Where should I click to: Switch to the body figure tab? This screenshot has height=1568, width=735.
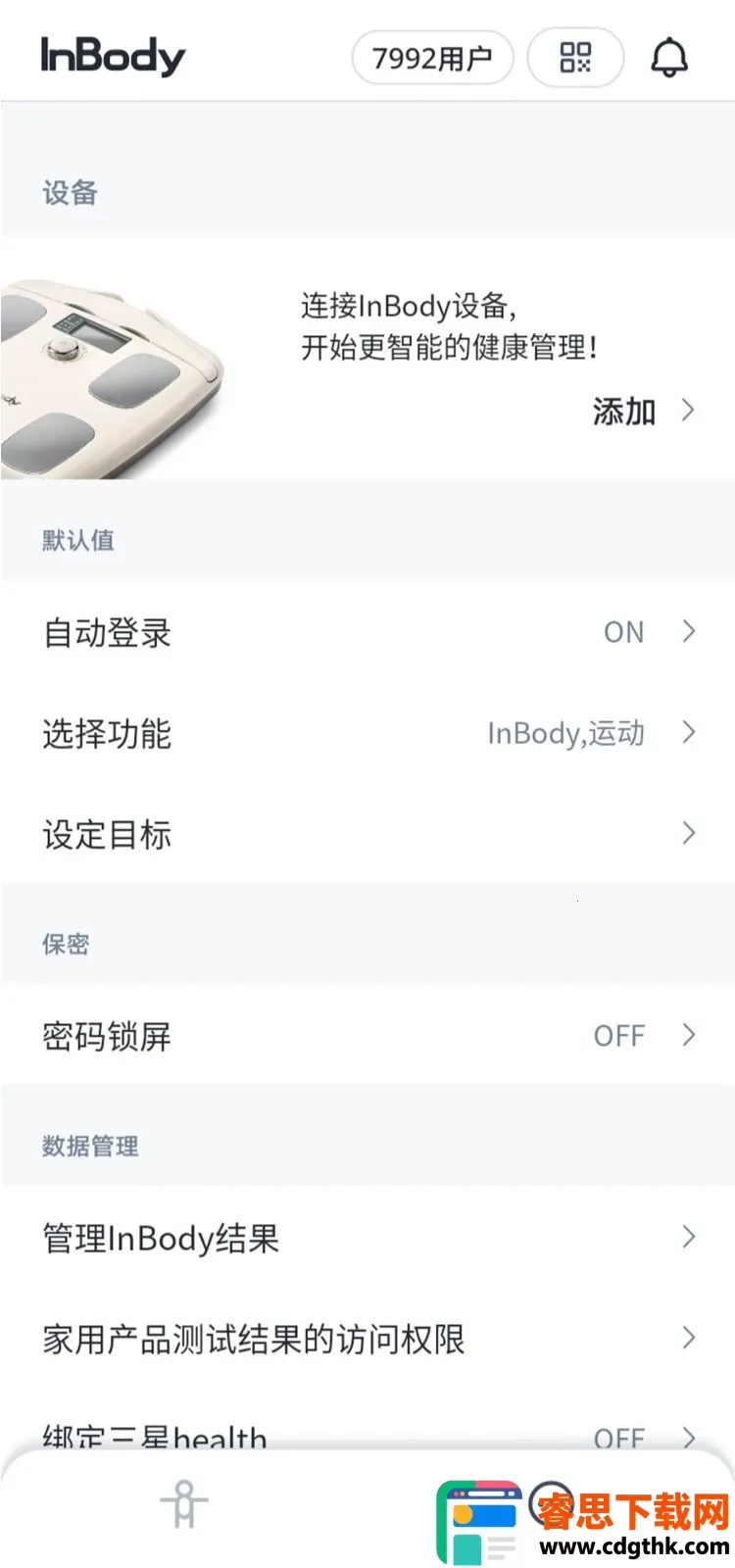(184, 1505)
